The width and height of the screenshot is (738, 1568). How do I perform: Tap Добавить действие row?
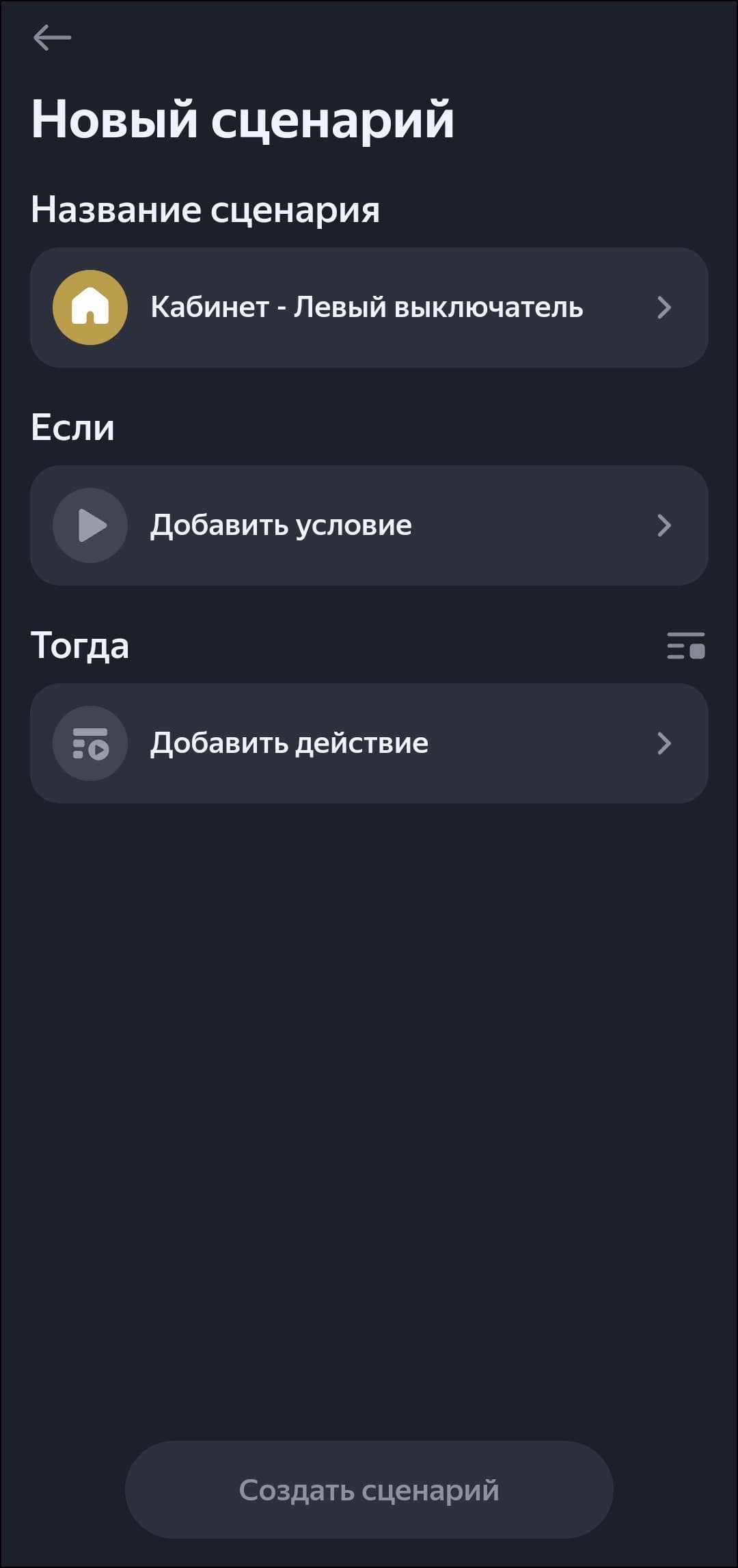tap(369, 743)
